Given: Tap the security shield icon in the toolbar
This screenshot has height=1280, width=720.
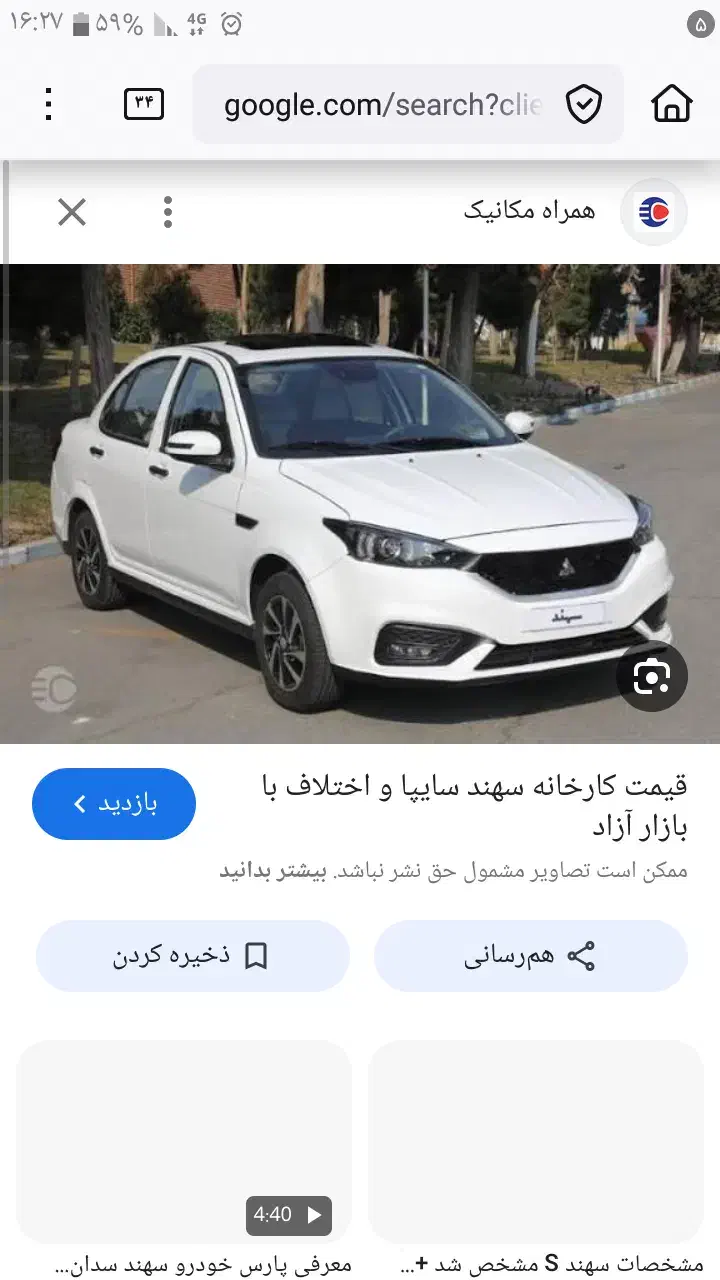Looking at the screenshot, I should pyautogui.click(x=585, y=103).
